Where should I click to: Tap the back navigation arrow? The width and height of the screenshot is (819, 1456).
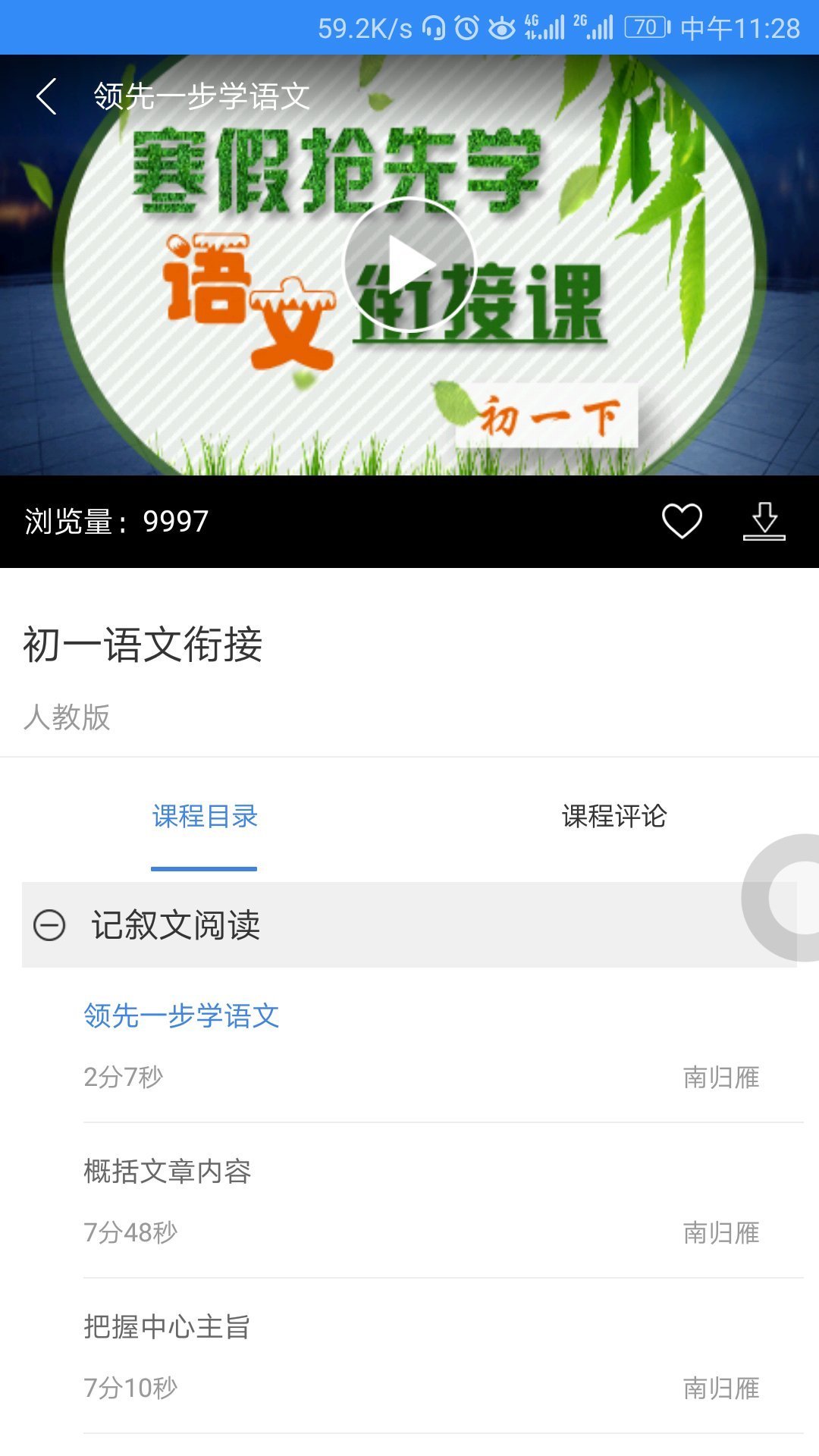47,98
